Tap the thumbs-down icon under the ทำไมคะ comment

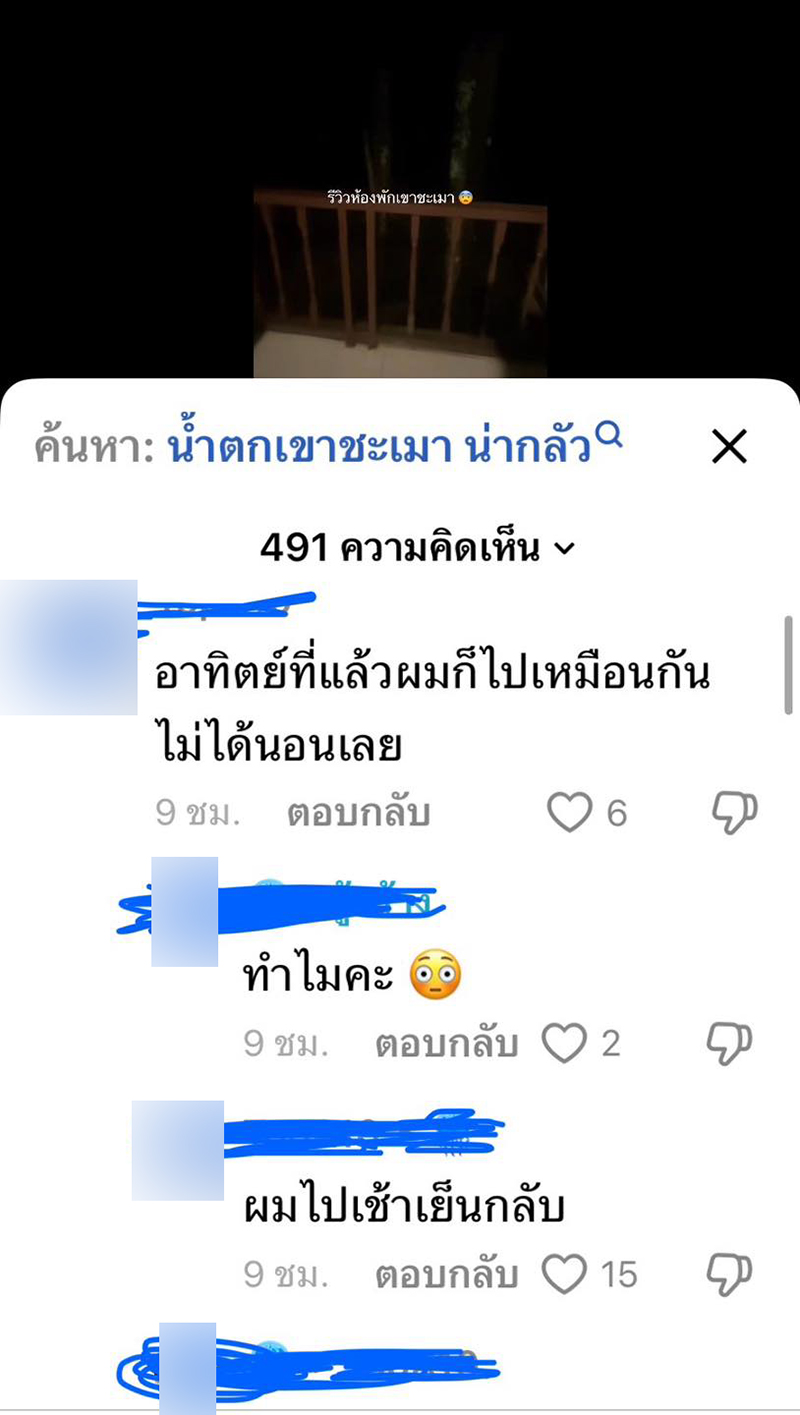(731, 1043)
